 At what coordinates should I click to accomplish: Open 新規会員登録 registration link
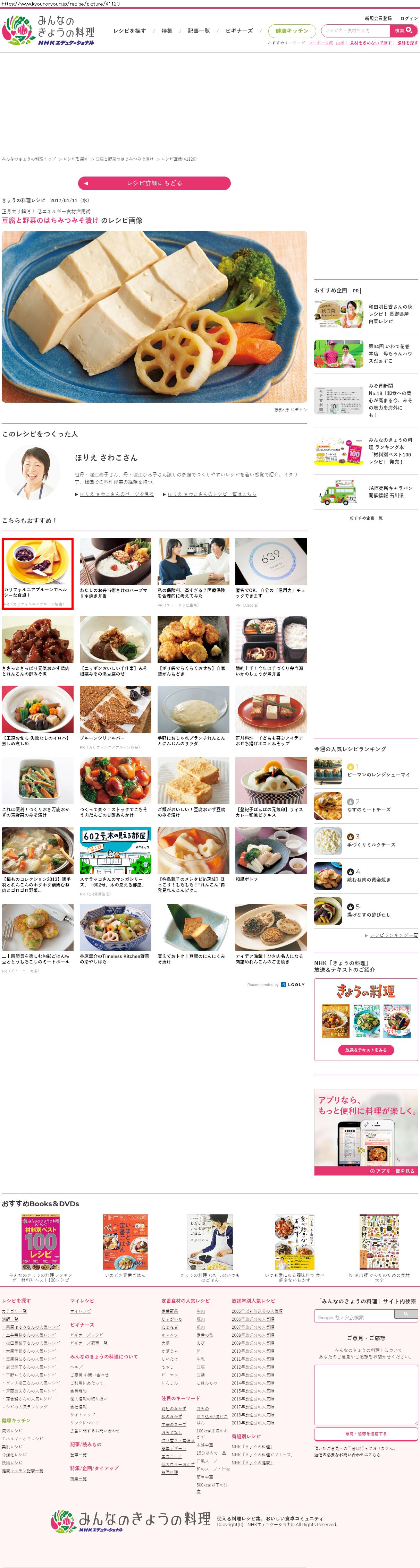[x=378, y=18]
